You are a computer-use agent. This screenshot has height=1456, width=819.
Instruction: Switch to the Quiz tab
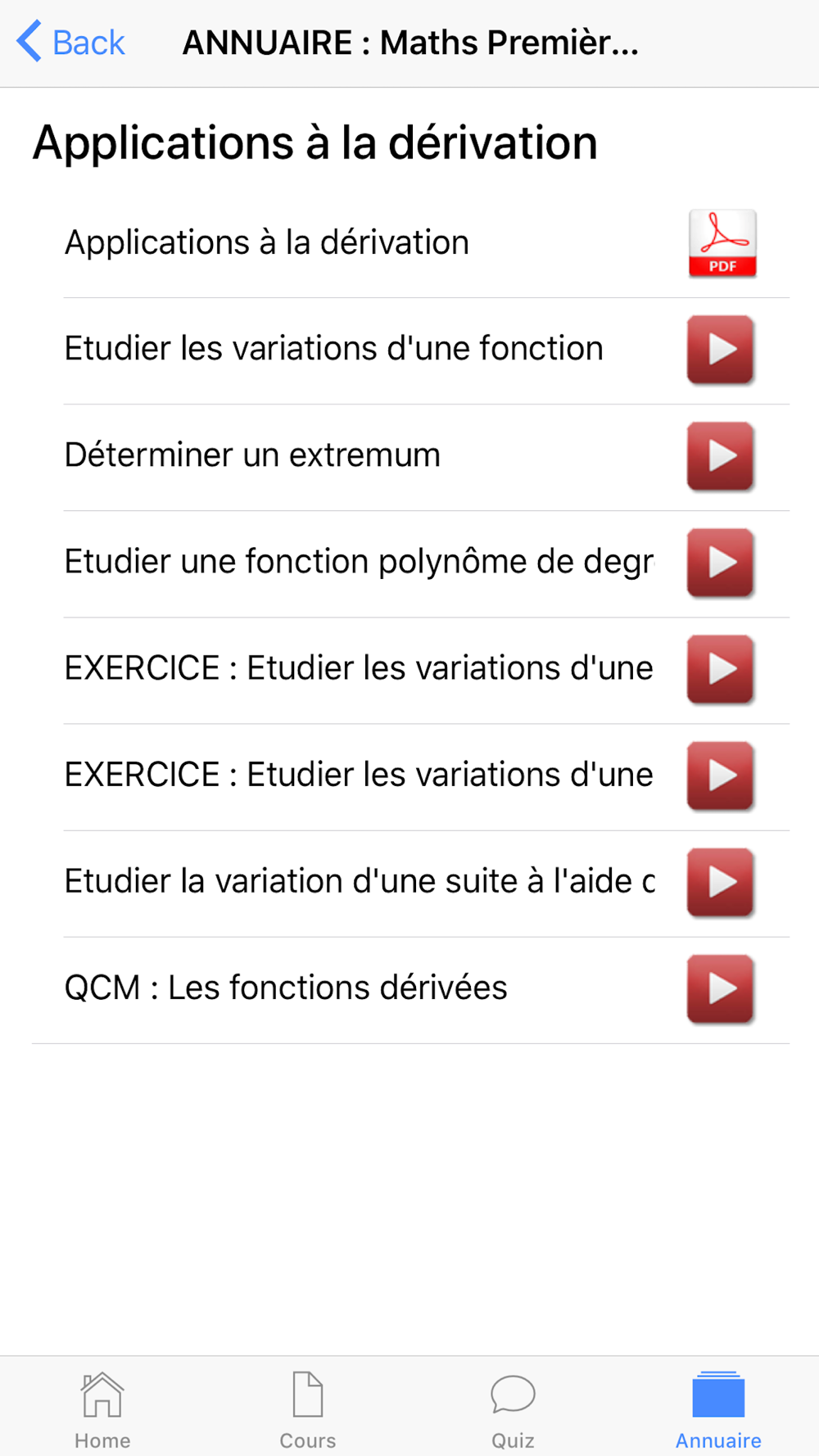513,1410
